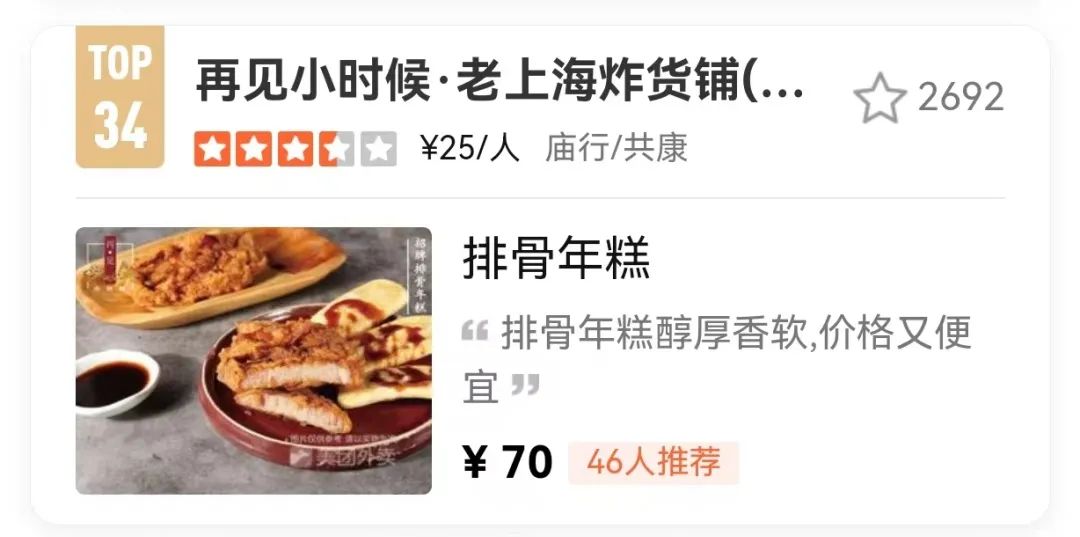View the 排骨年糕 dish photo
This screenshot has width=1080, height=537.
coord(254,360)
